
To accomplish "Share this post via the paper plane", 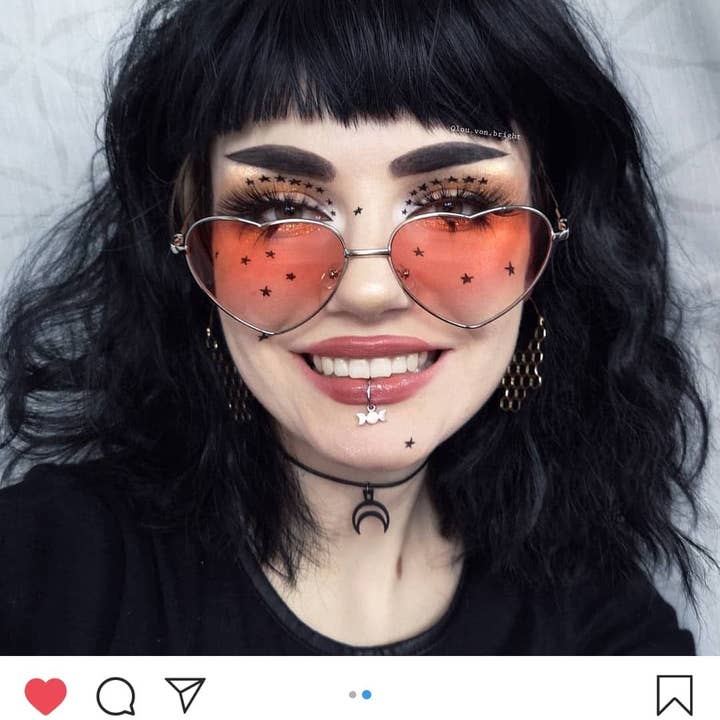I will (x=185, y=694).
